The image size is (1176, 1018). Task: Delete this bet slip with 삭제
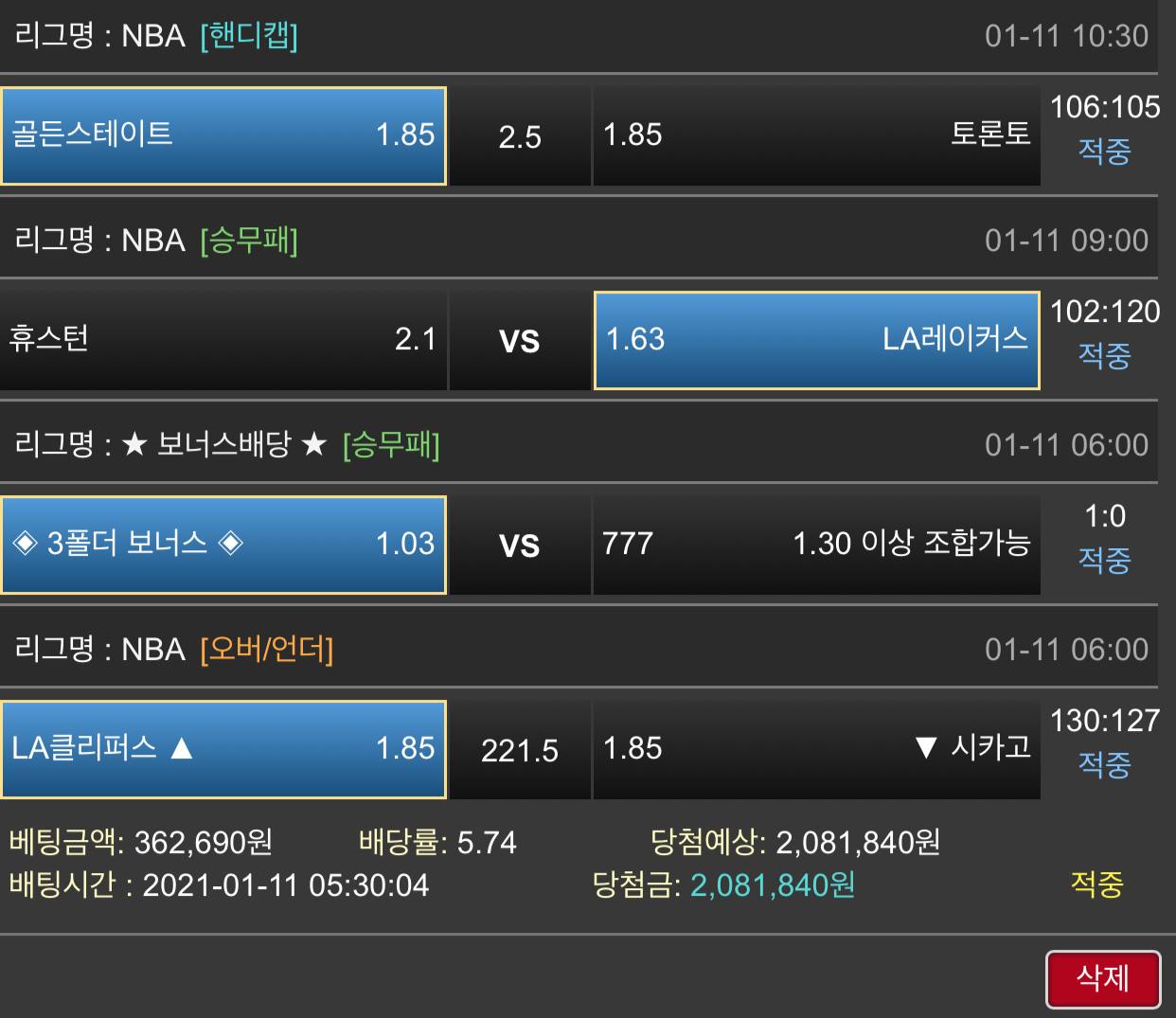[x=1103, y=979]
